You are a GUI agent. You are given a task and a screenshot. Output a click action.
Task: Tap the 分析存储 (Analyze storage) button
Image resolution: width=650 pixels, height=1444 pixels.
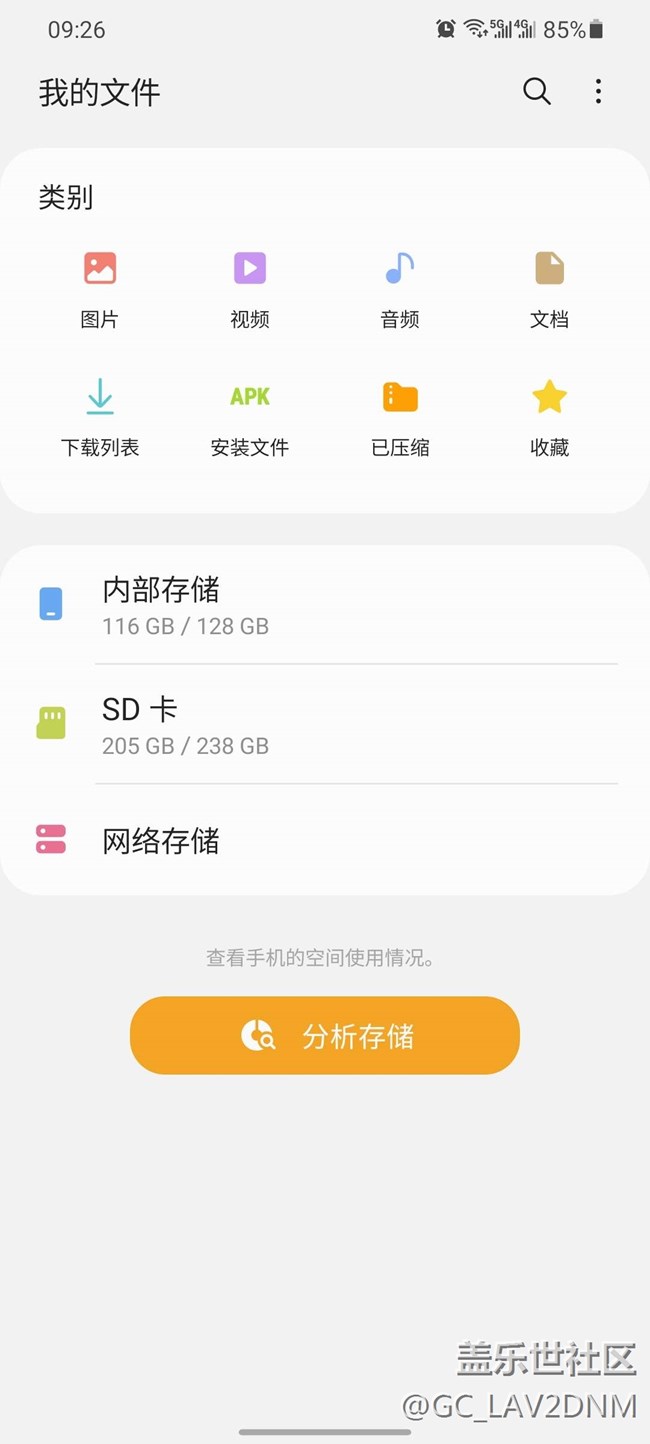pos(325,1035)
